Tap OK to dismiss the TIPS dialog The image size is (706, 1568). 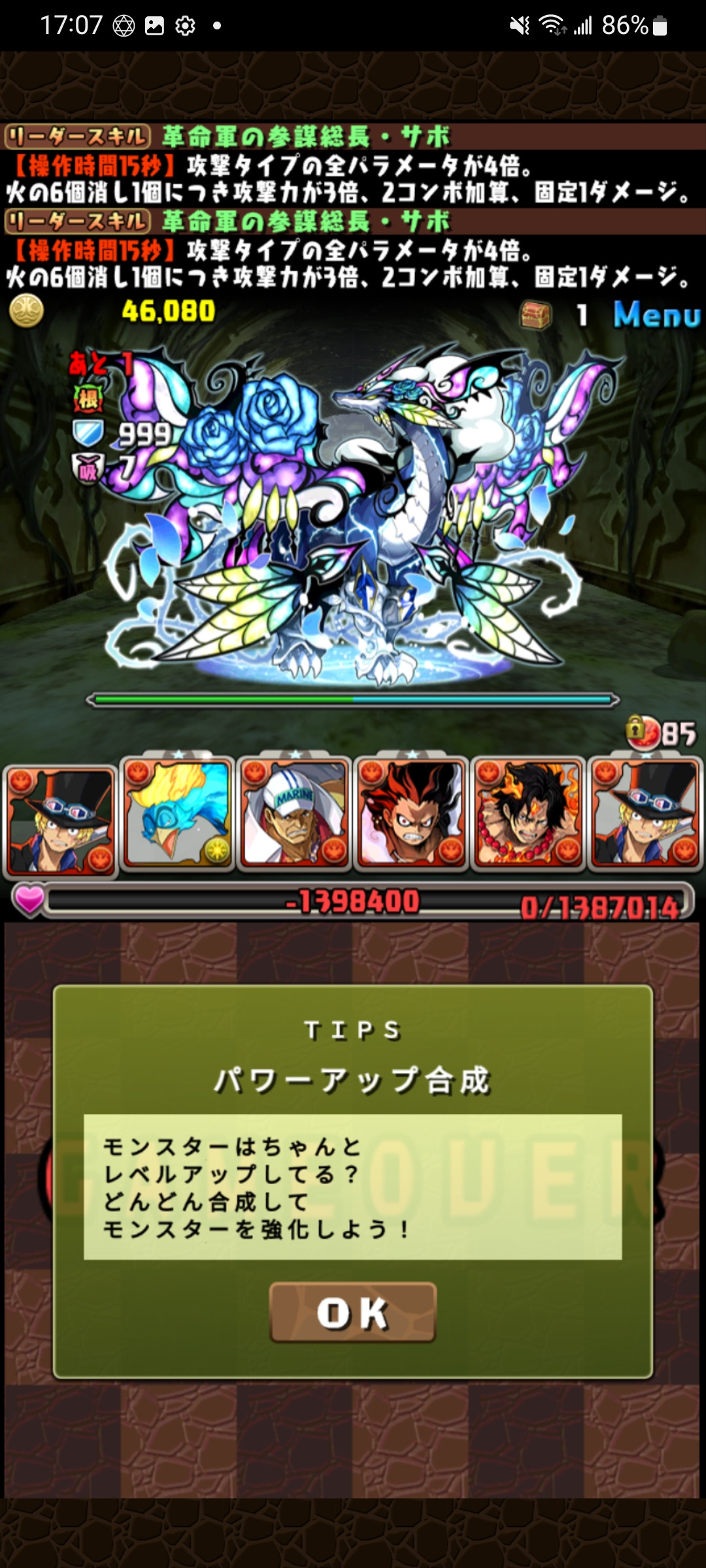tap(352, 1313)
